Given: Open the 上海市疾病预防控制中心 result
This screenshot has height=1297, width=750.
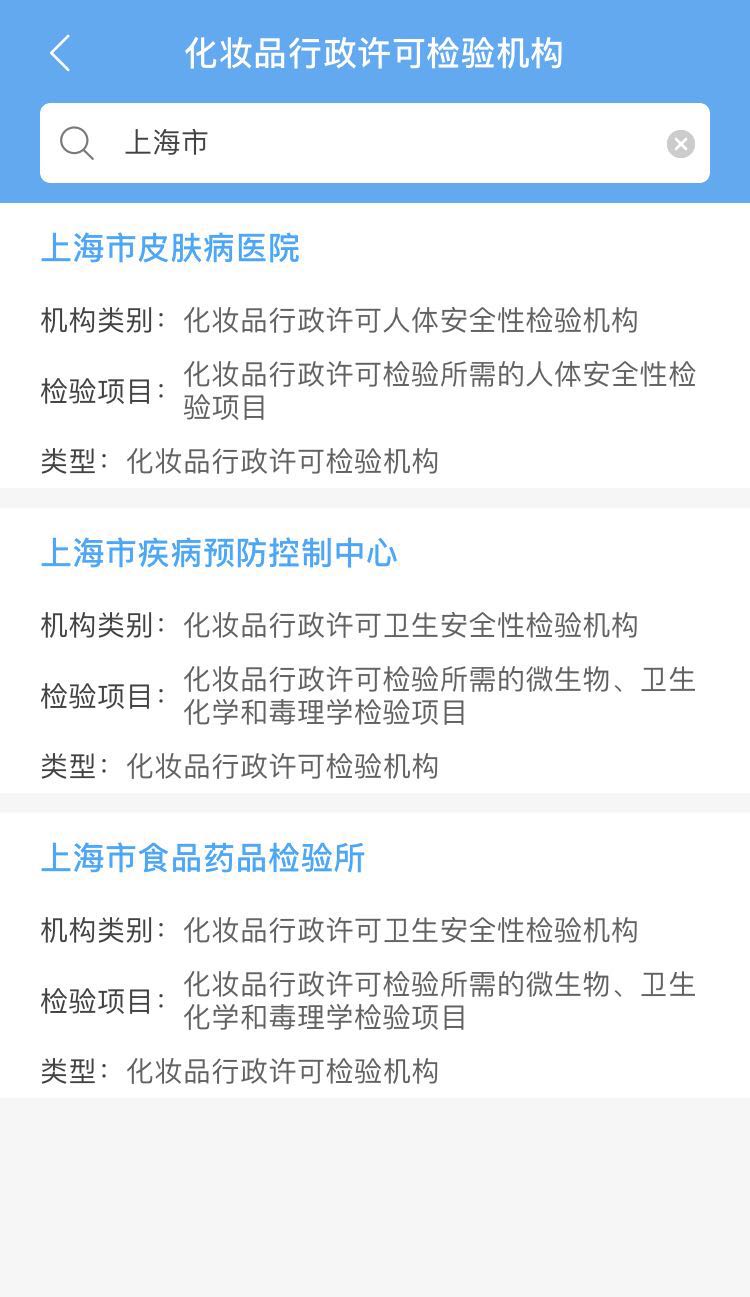Looking at the screenshot, I should [x=219, y=553].
